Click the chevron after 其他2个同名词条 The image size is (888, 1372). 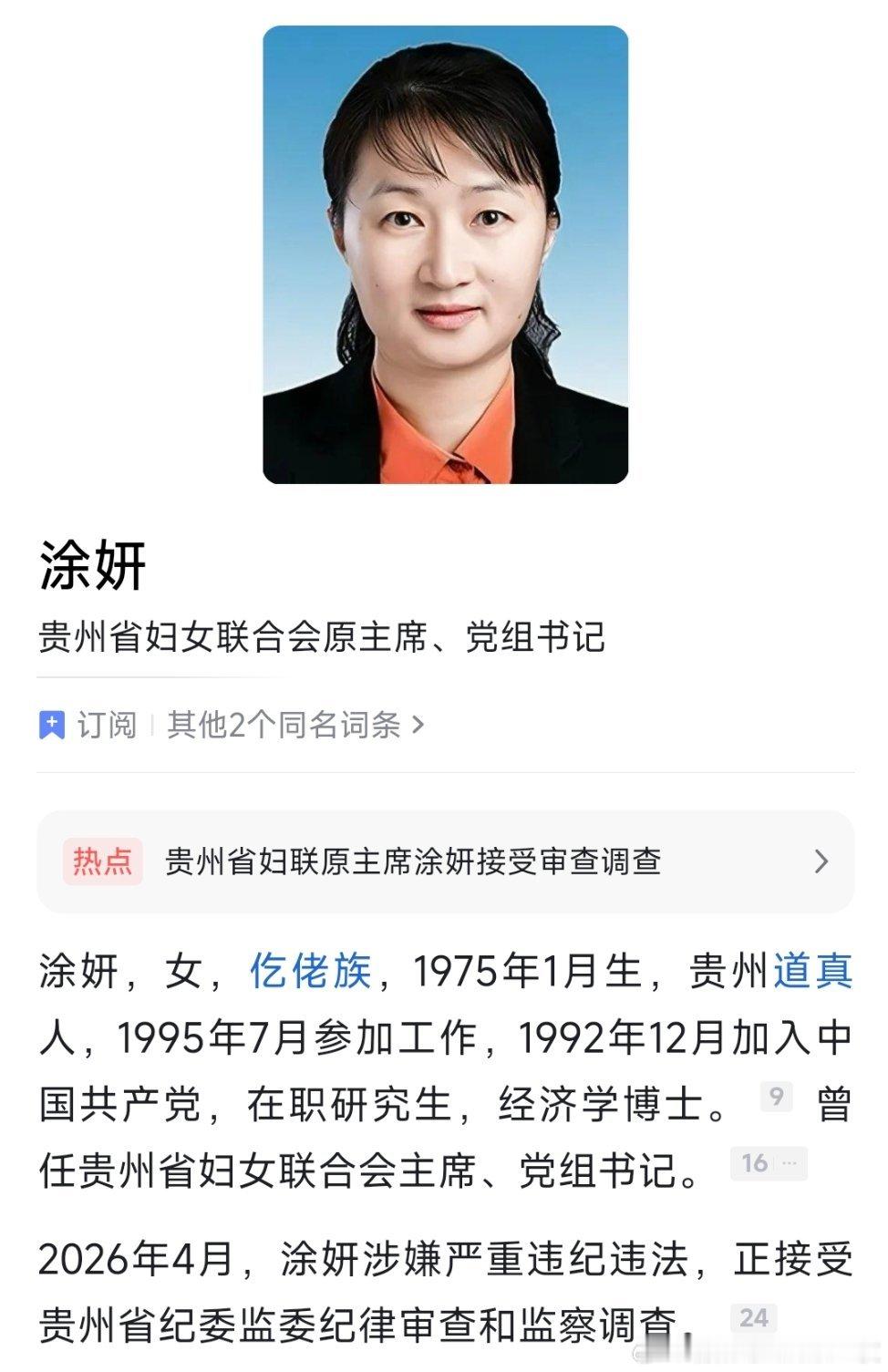418,725
